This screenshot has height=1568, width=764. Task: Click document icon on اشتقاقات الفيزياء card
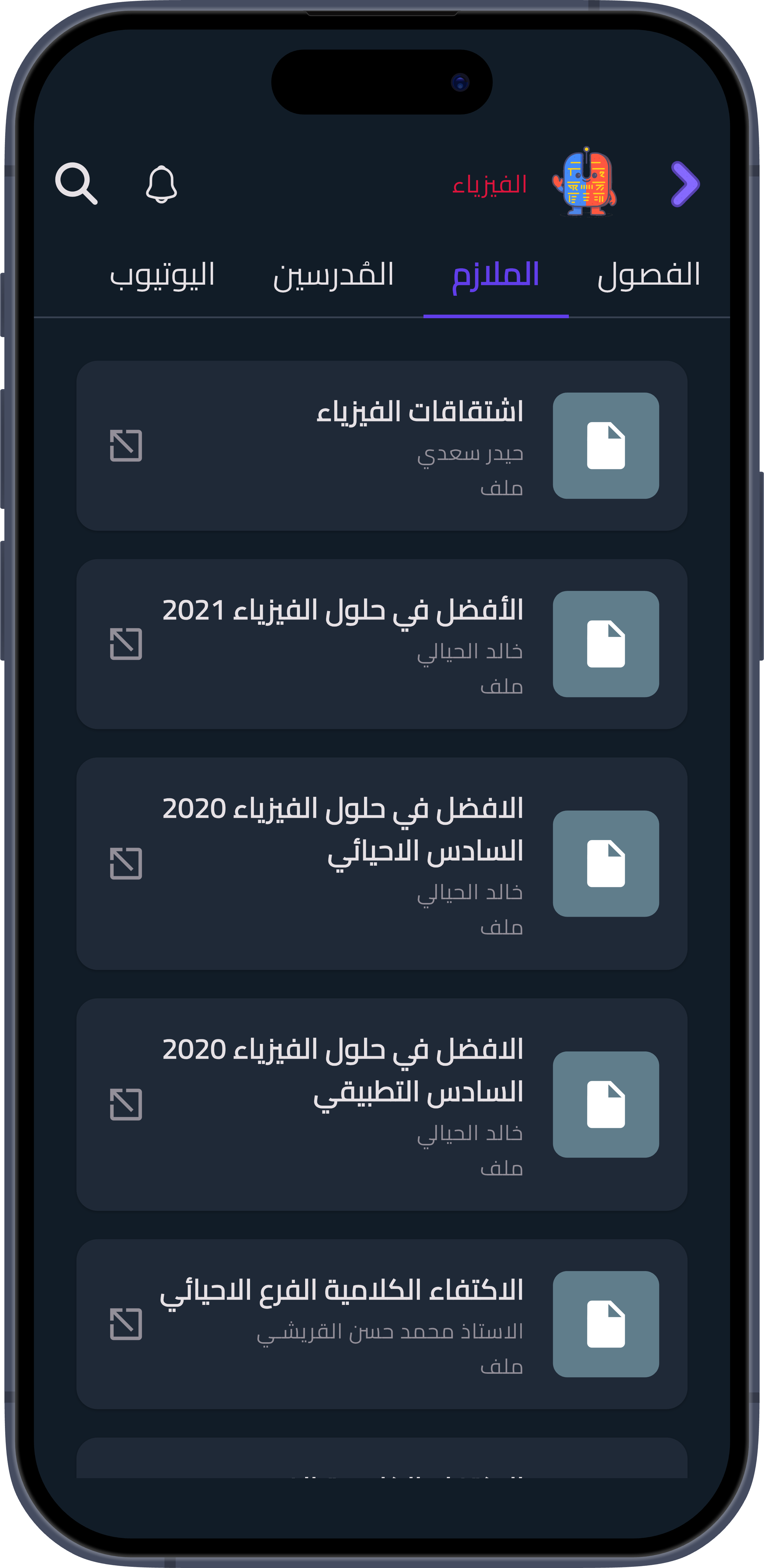pyautogui.click(x=605, y=446)
